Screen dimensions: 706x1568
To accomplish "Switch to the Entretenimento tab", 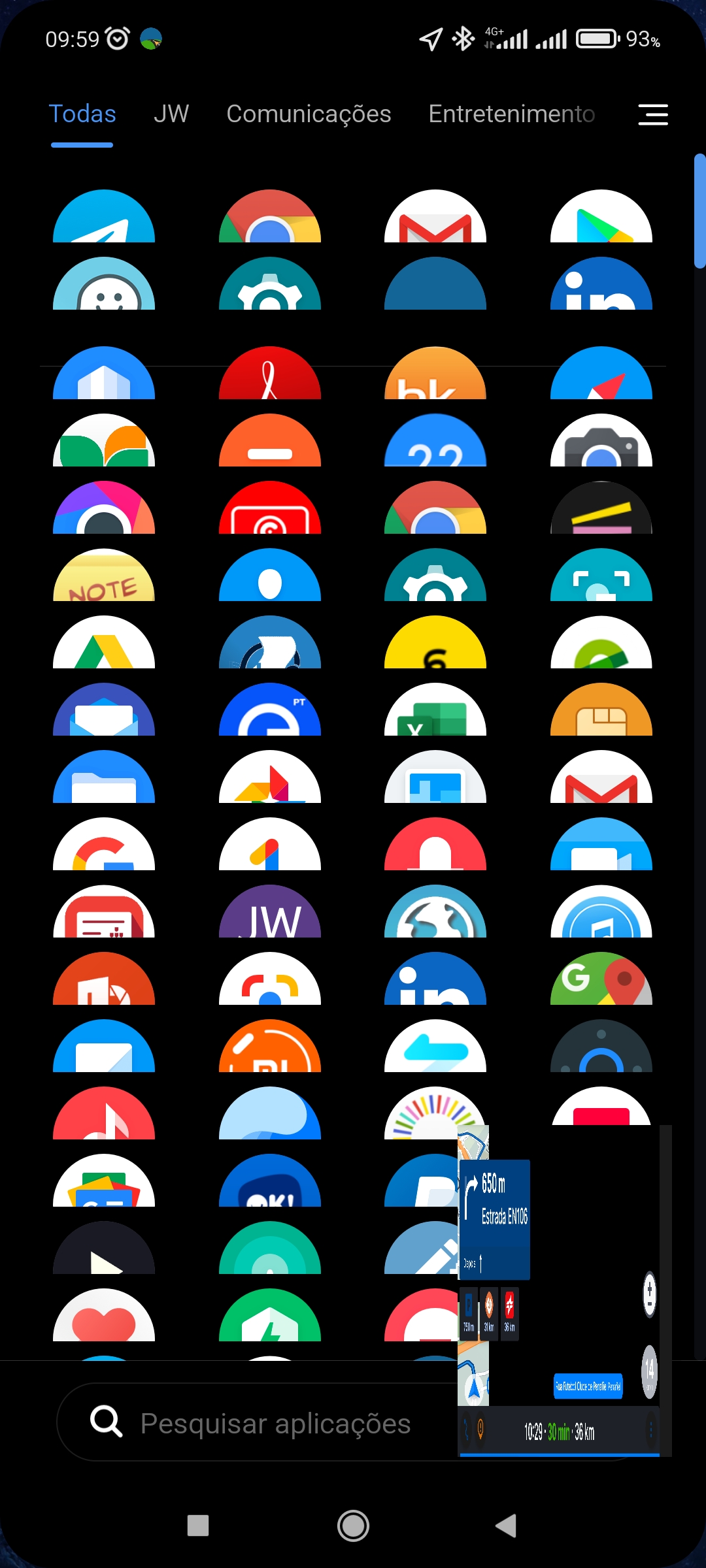I will [x=511, y=114].
